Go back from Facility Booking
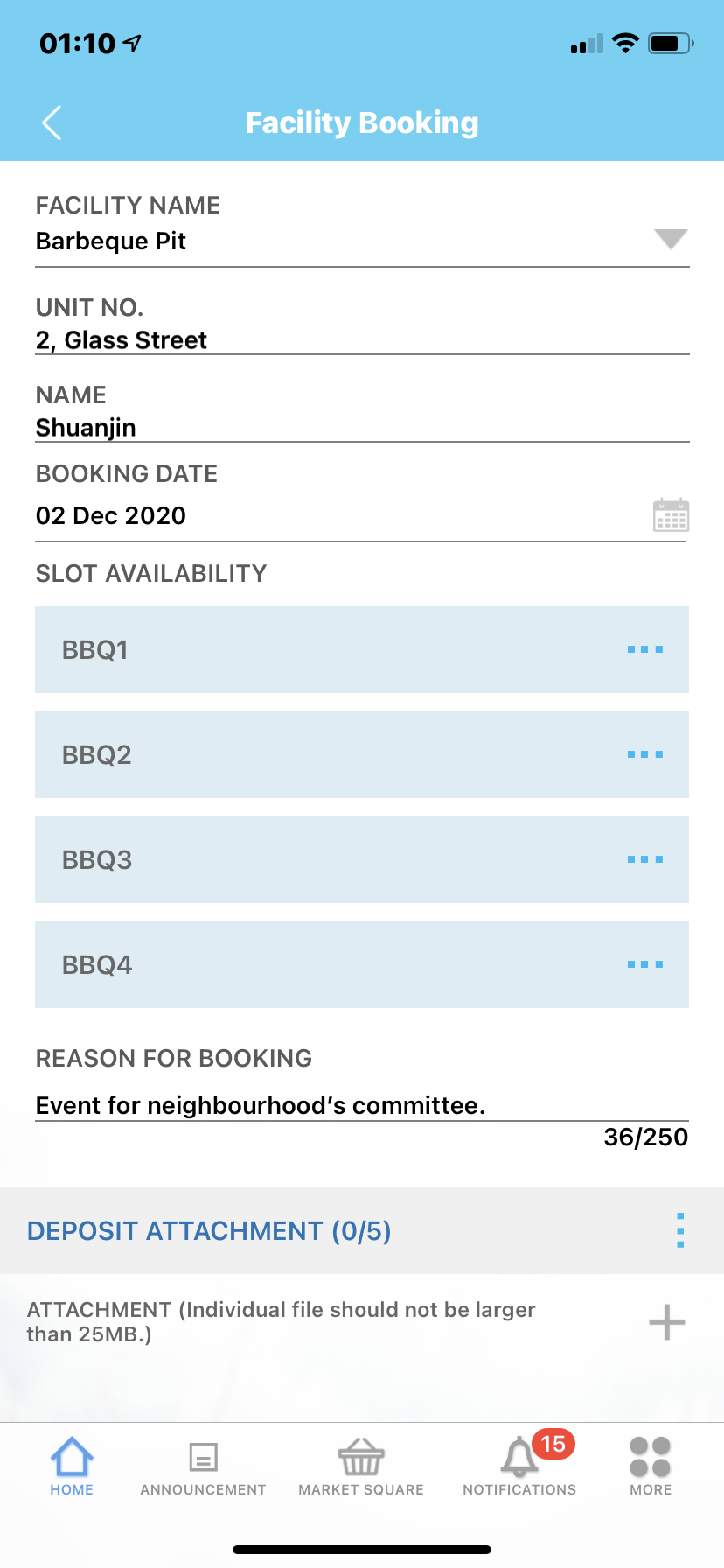The image size is (724, 1568). [x=52, y=122]
